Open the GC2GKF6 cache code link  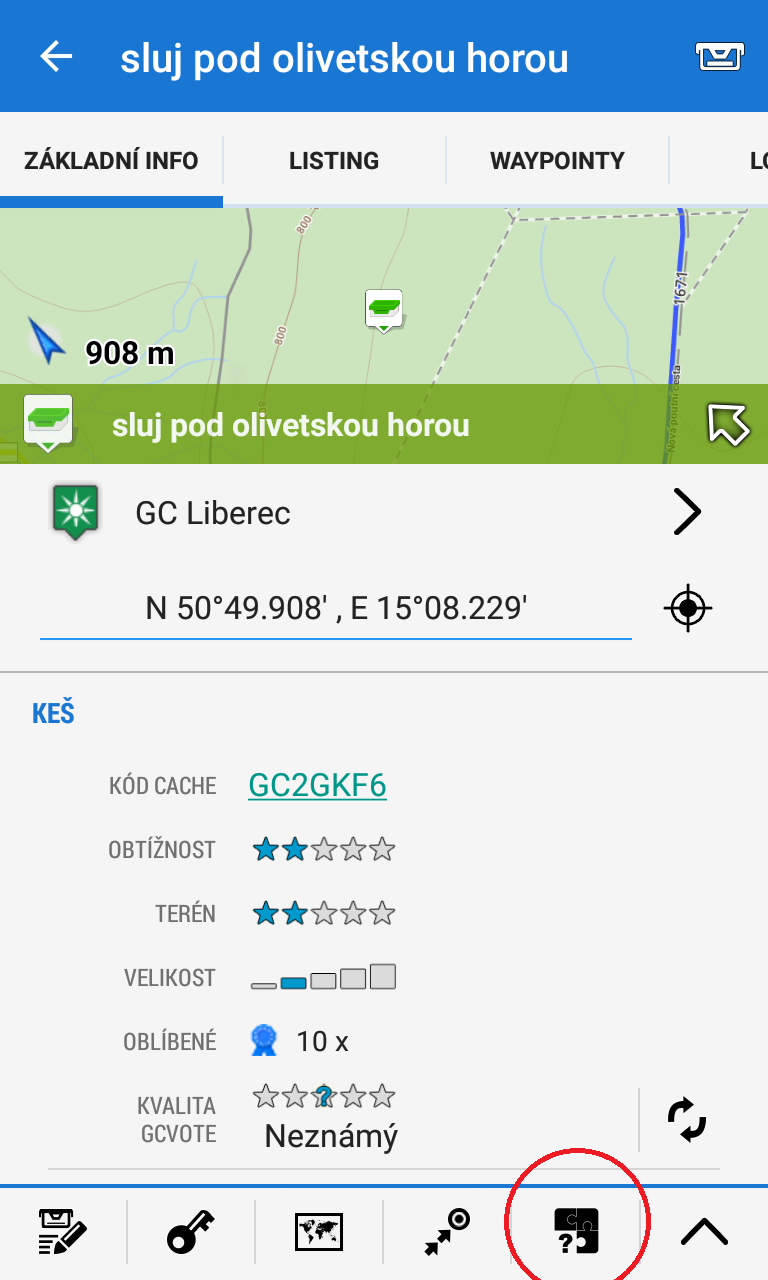coord(317,786)
